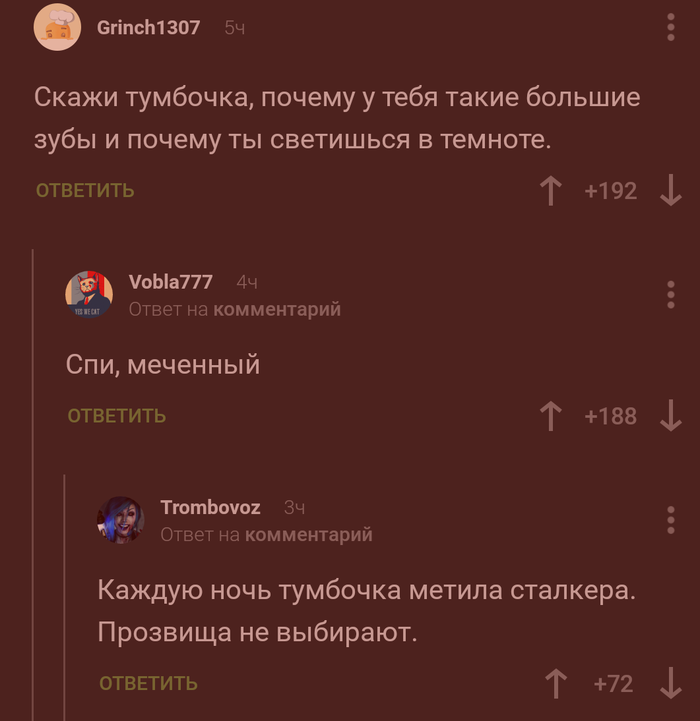Upvote Trombovoz's comment
700x721 pixels.
(556, 684)
